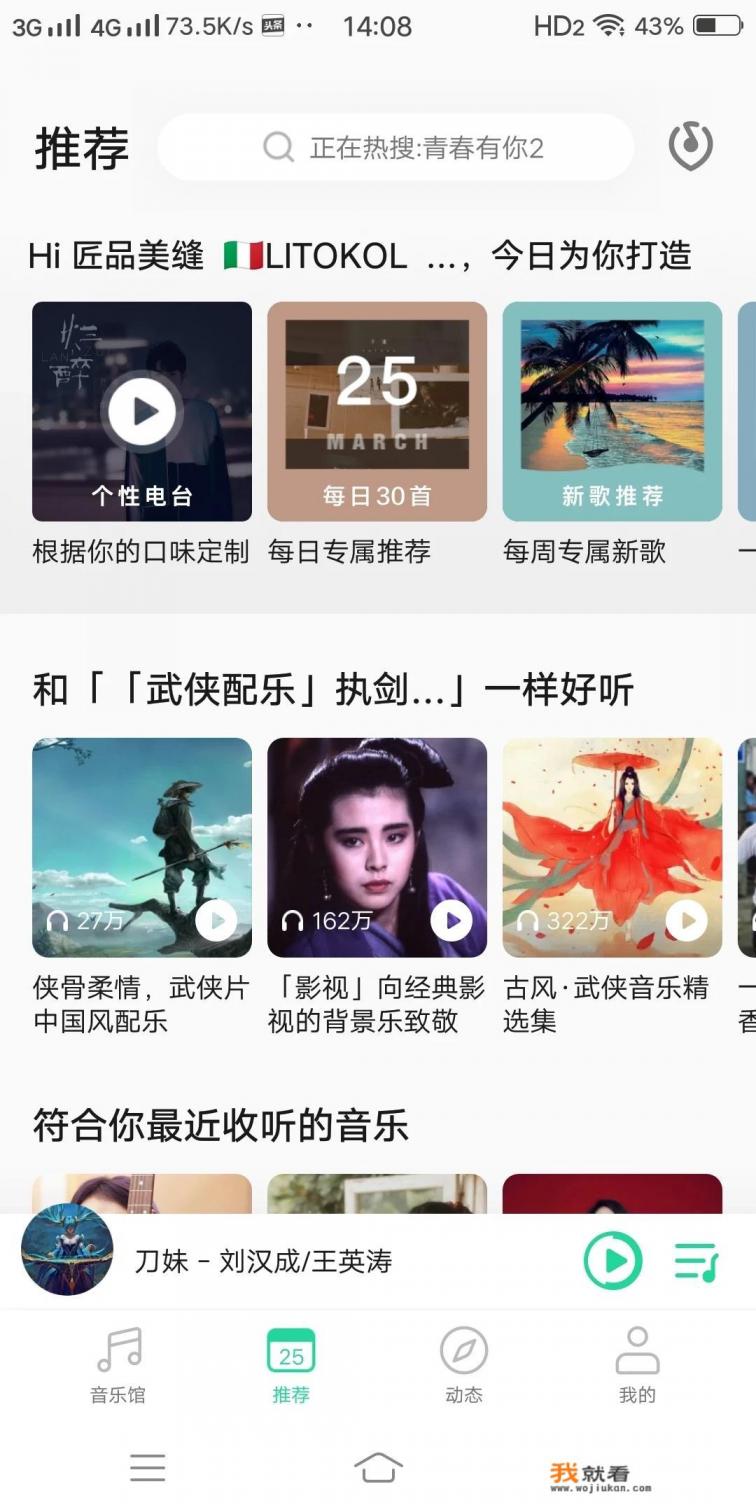The width and height of the screenshot is (756, 1512).
Task: Tap the Android home navigation button
Action: pyautogui.click(x=378, y=1468)
